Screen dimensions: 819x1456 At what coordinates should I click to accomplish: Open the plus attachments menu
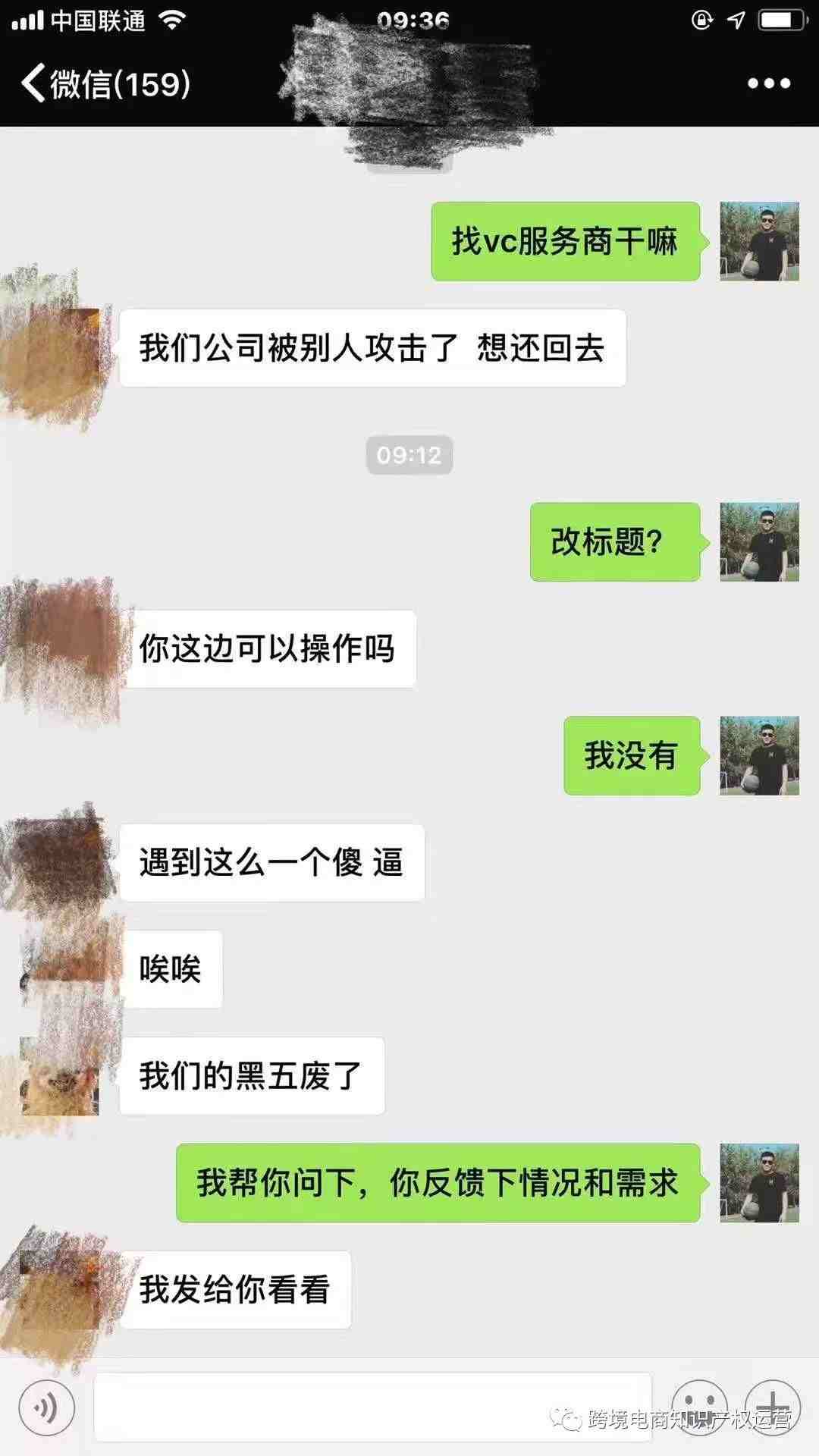click(x=773, y=1407)
